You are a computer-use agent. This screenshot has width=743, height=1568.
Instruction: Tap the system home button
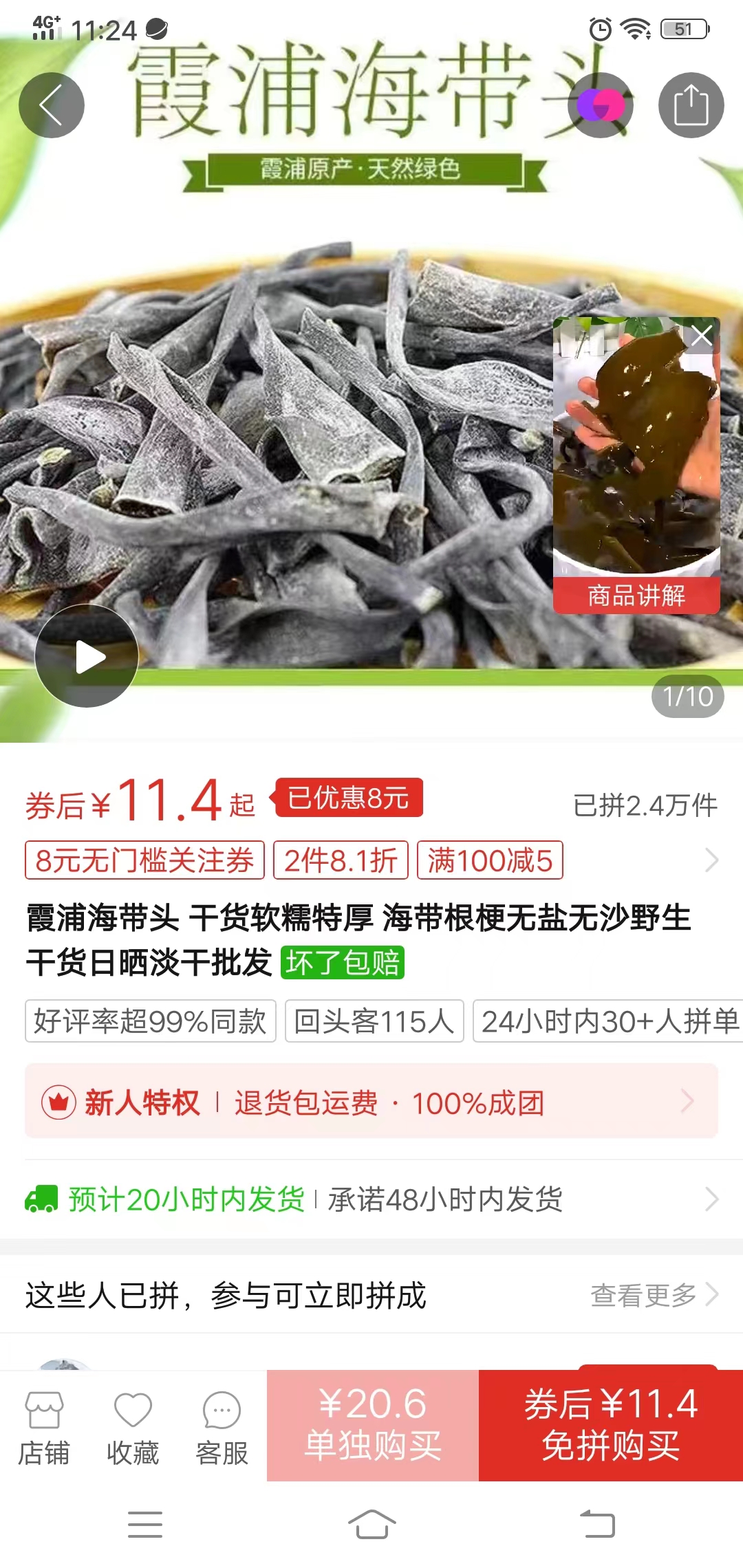pyautogui.click(x=371, y=1525)
